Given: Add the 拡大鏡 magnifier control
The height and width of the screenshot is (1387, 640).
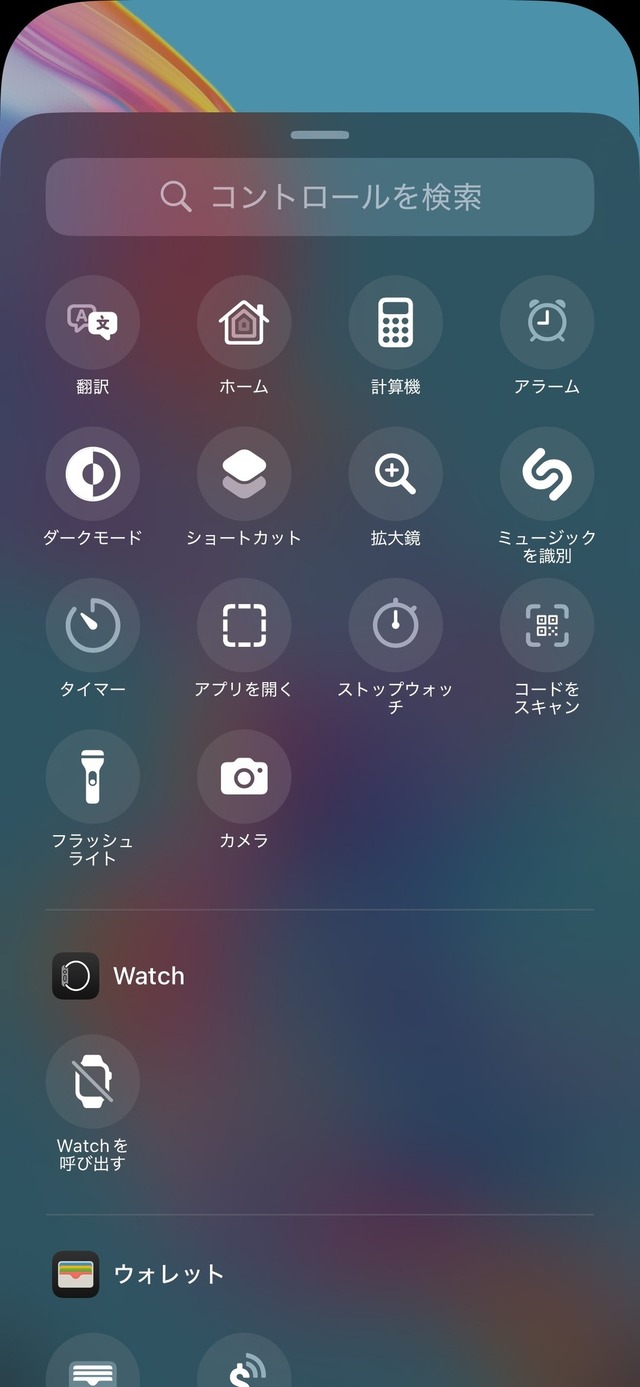Looking at the screenshot, I should point(396,474).
